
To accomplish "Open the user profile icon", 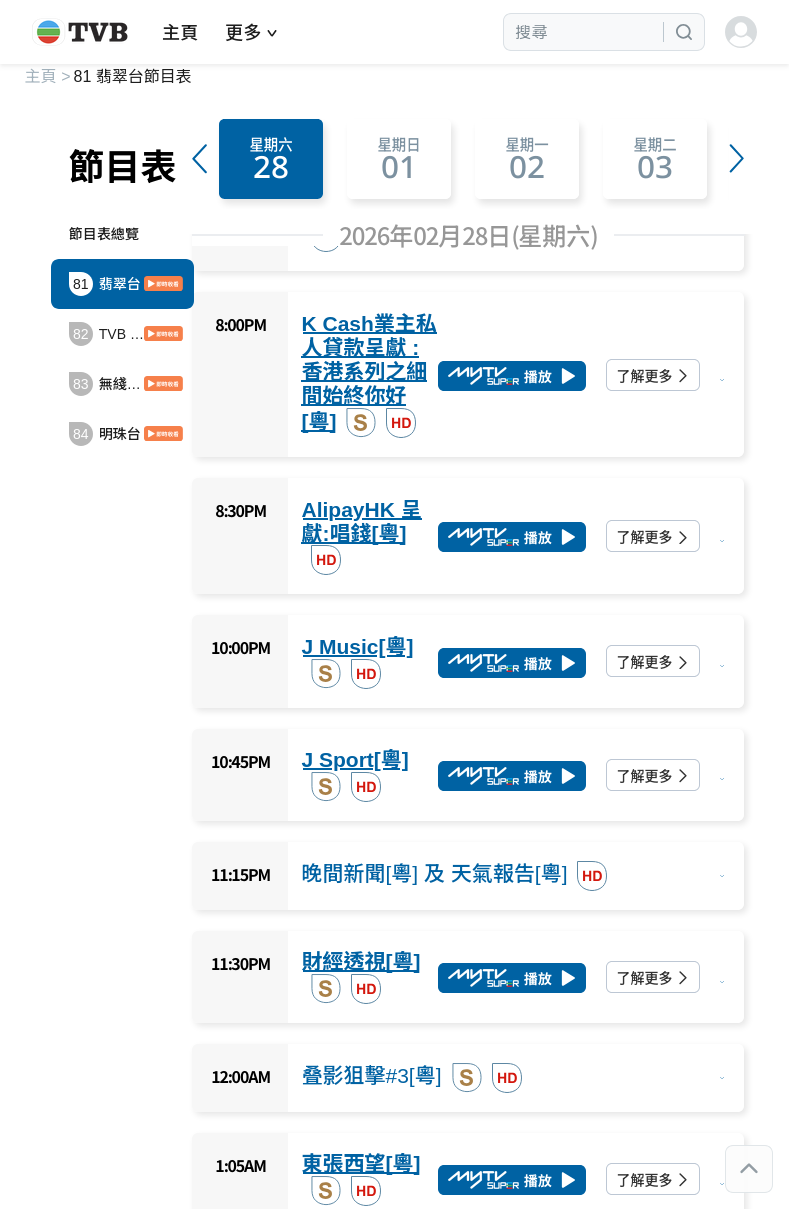I will (741, 32).
